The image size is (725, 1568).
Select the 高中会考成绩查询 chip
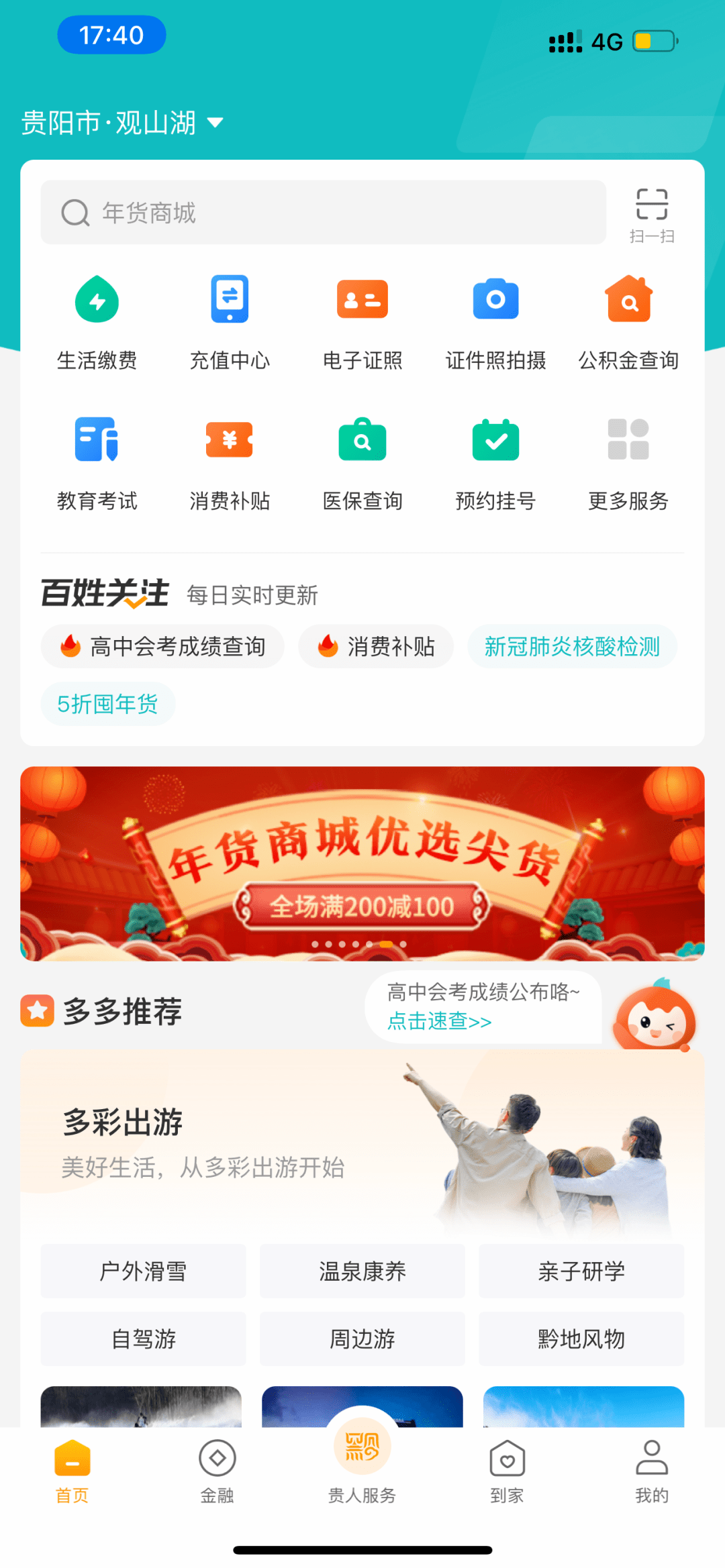[x=162, y=647]
